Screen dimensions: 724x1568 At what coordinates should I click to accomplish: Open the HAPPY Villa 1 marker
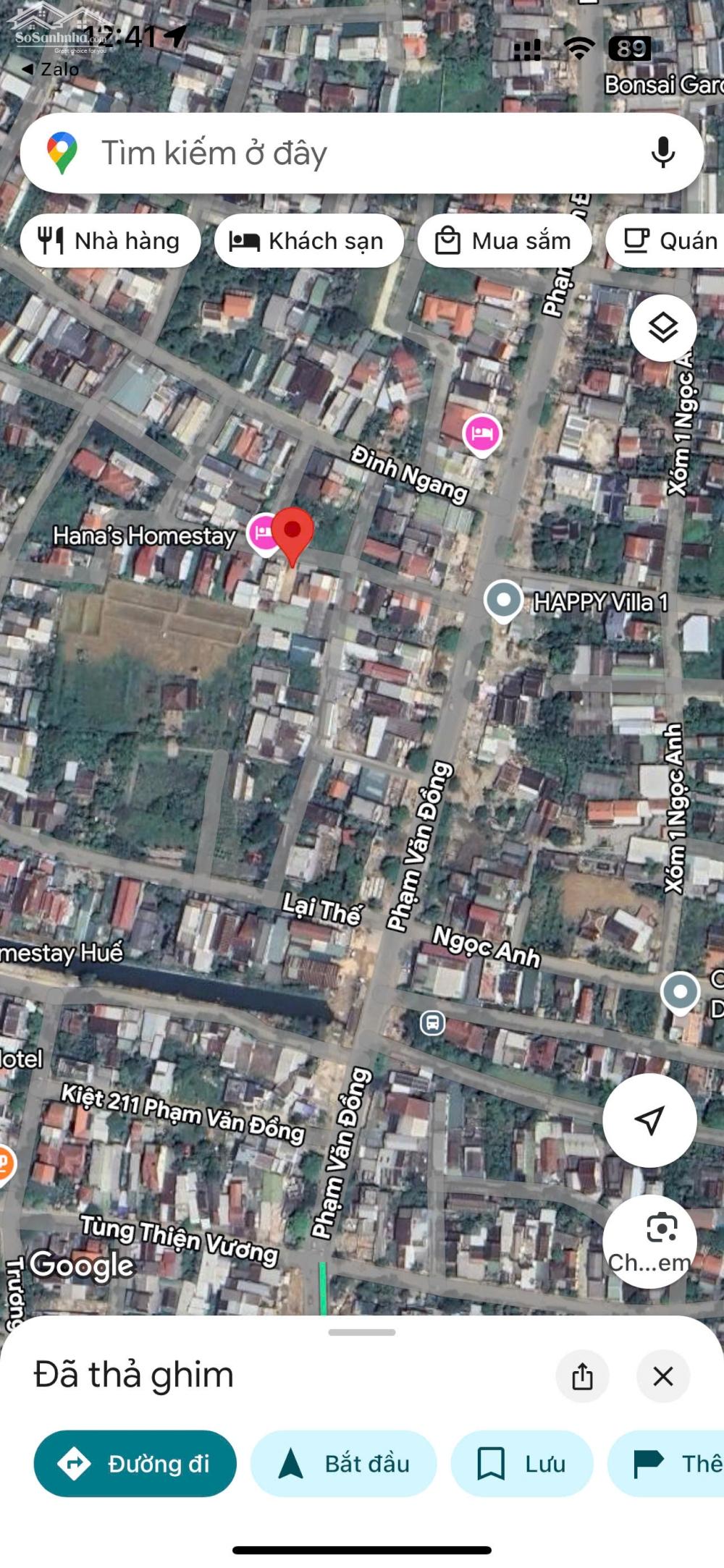(503, 600)
